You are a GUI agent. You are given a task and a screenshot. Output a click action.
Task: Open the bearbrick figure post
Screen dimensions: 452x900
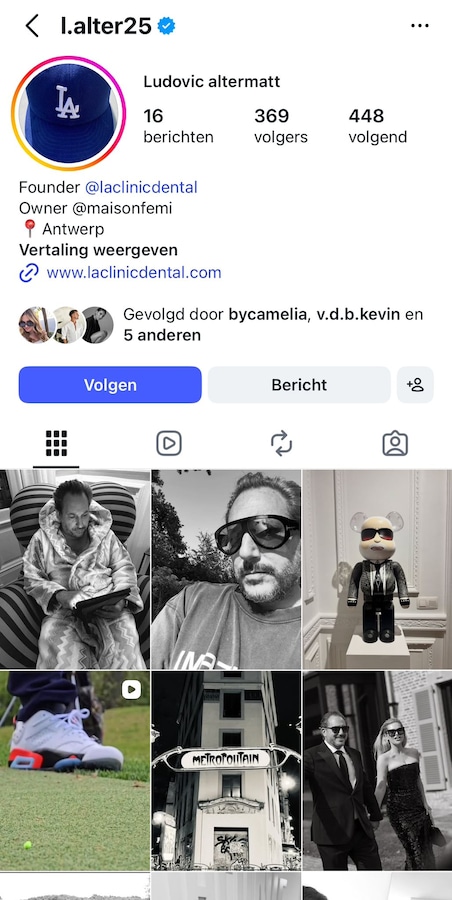click(x=377, y=569)
